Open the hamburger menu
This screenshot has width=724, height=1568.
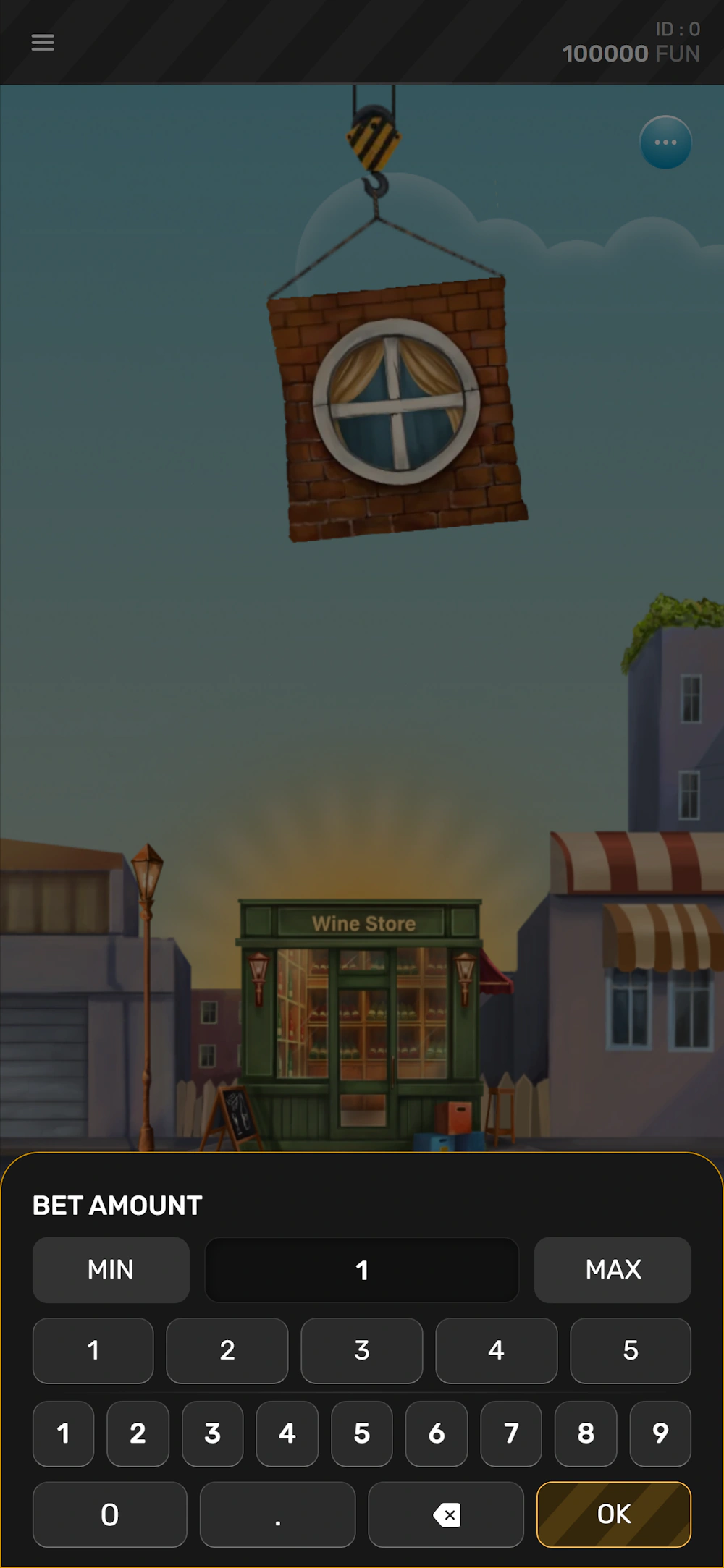43,43
